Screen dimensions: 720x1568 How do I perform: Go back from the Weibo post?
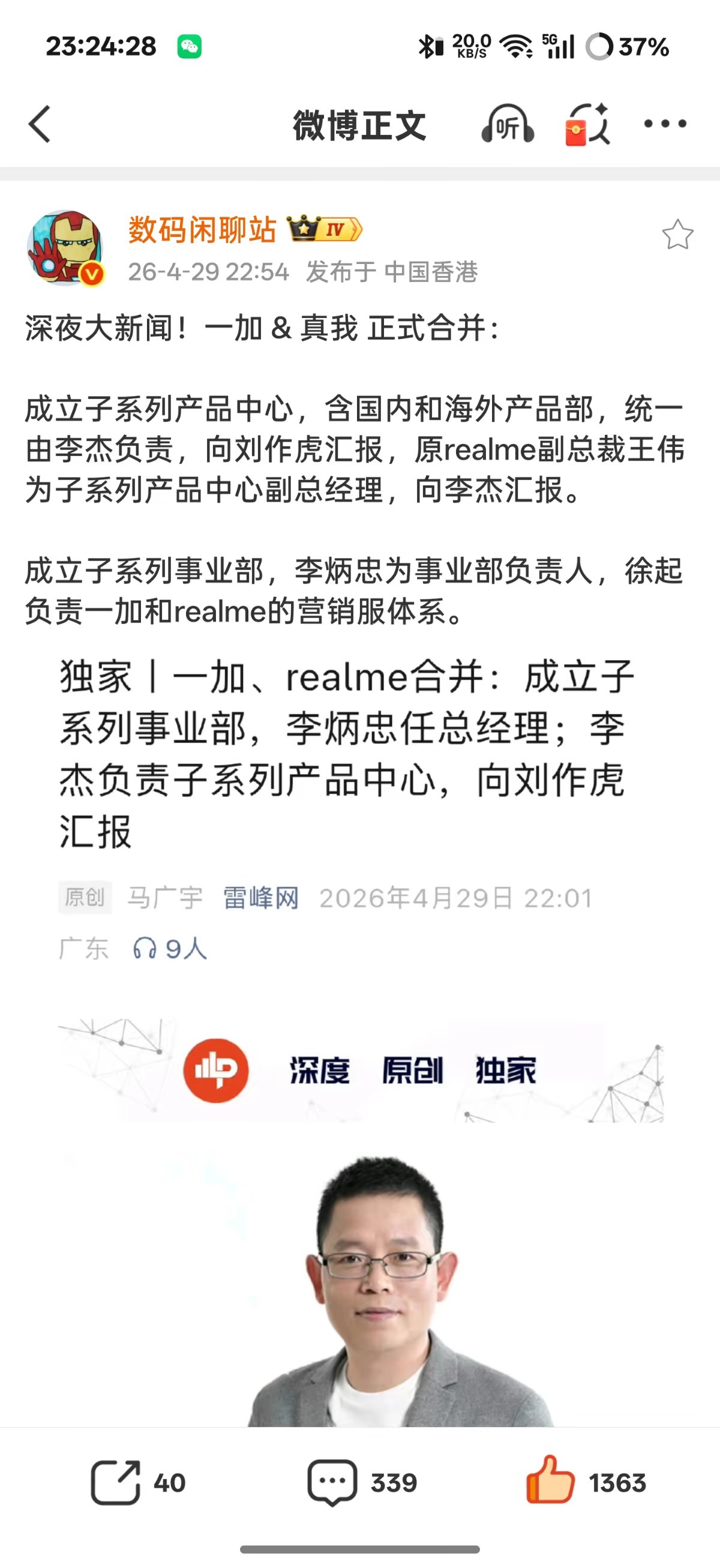click(40, 124)
